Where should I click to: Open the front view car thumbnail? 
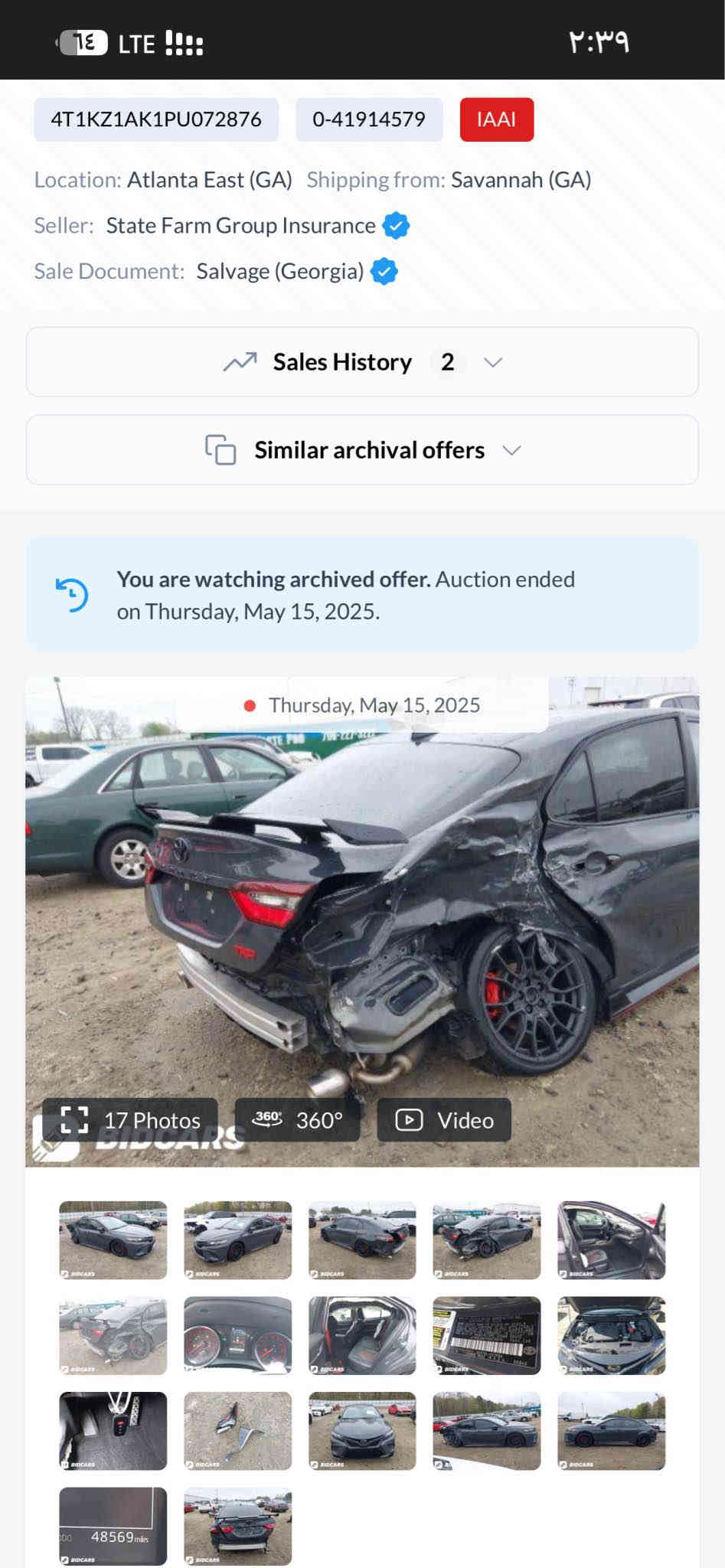pos(362,1431)
